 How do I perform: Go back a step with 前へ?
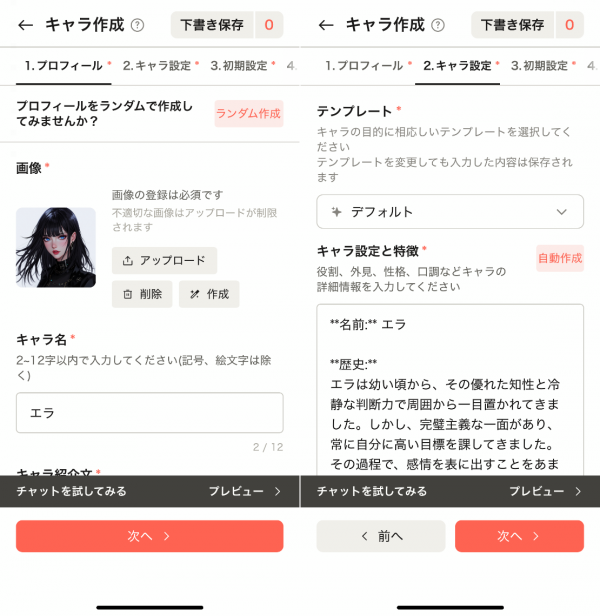pos(381,536)
